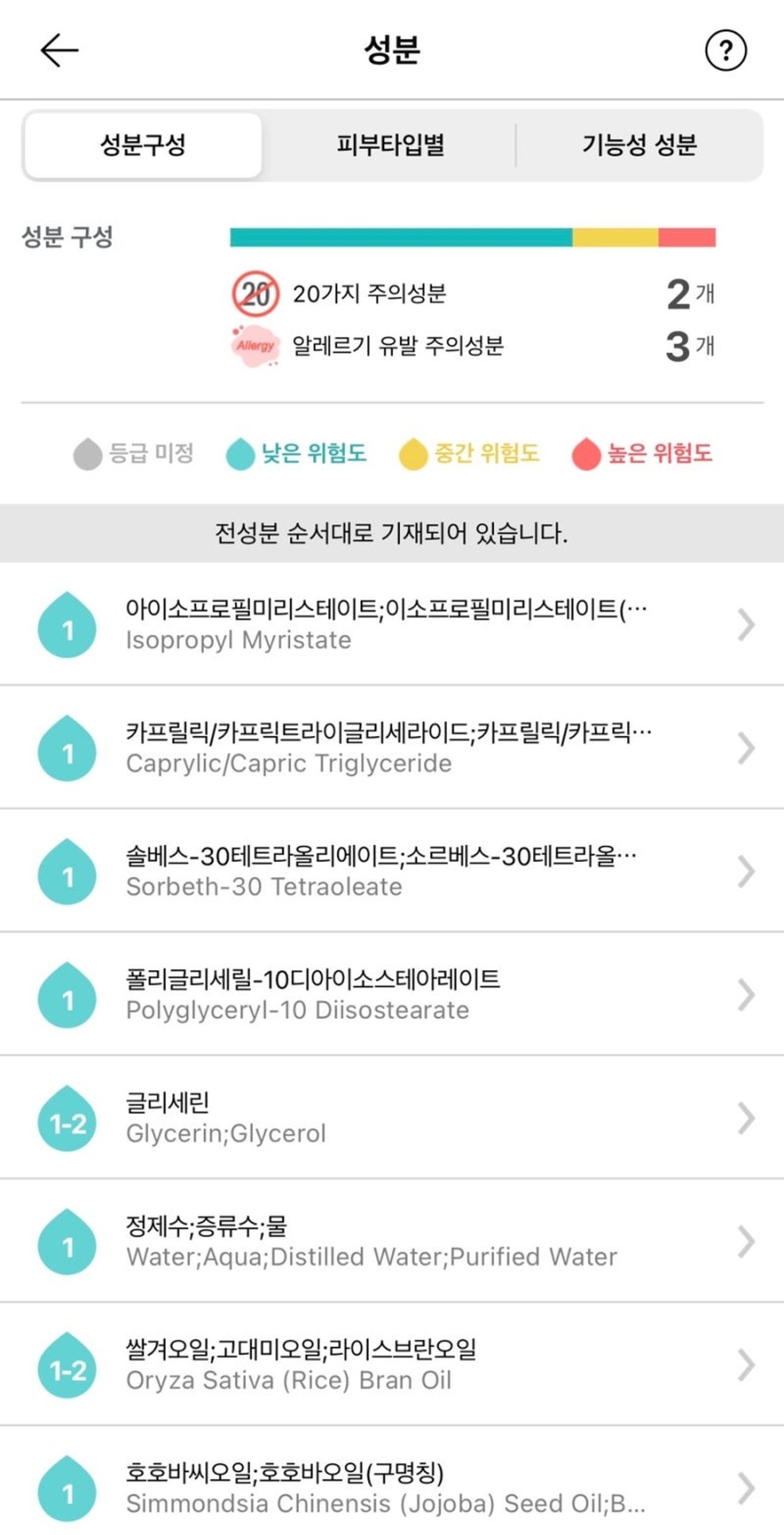Open the Glycerin;Glycerol ingredient row

[391, 1118]
